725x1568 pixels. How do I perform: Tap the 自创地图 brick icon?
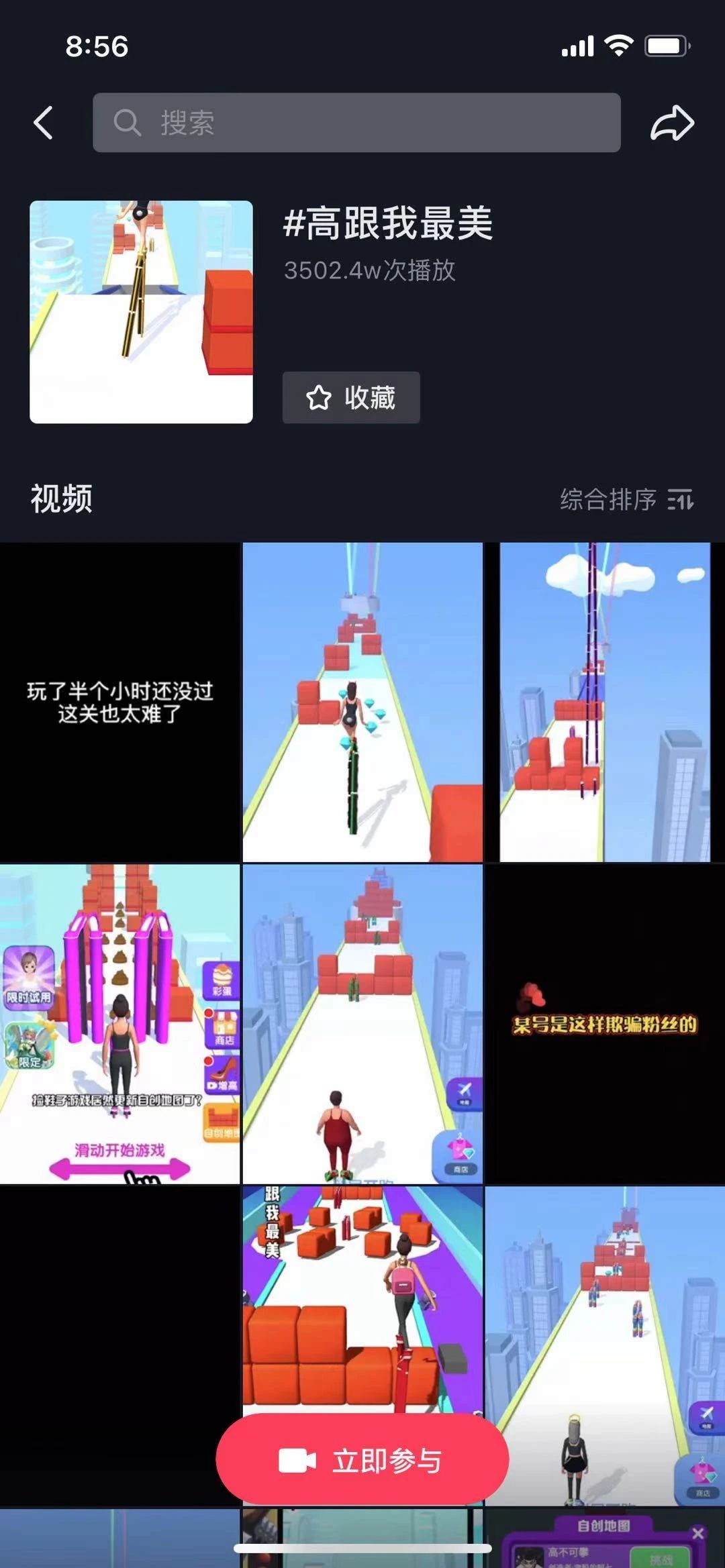(x=222, y=1122)
